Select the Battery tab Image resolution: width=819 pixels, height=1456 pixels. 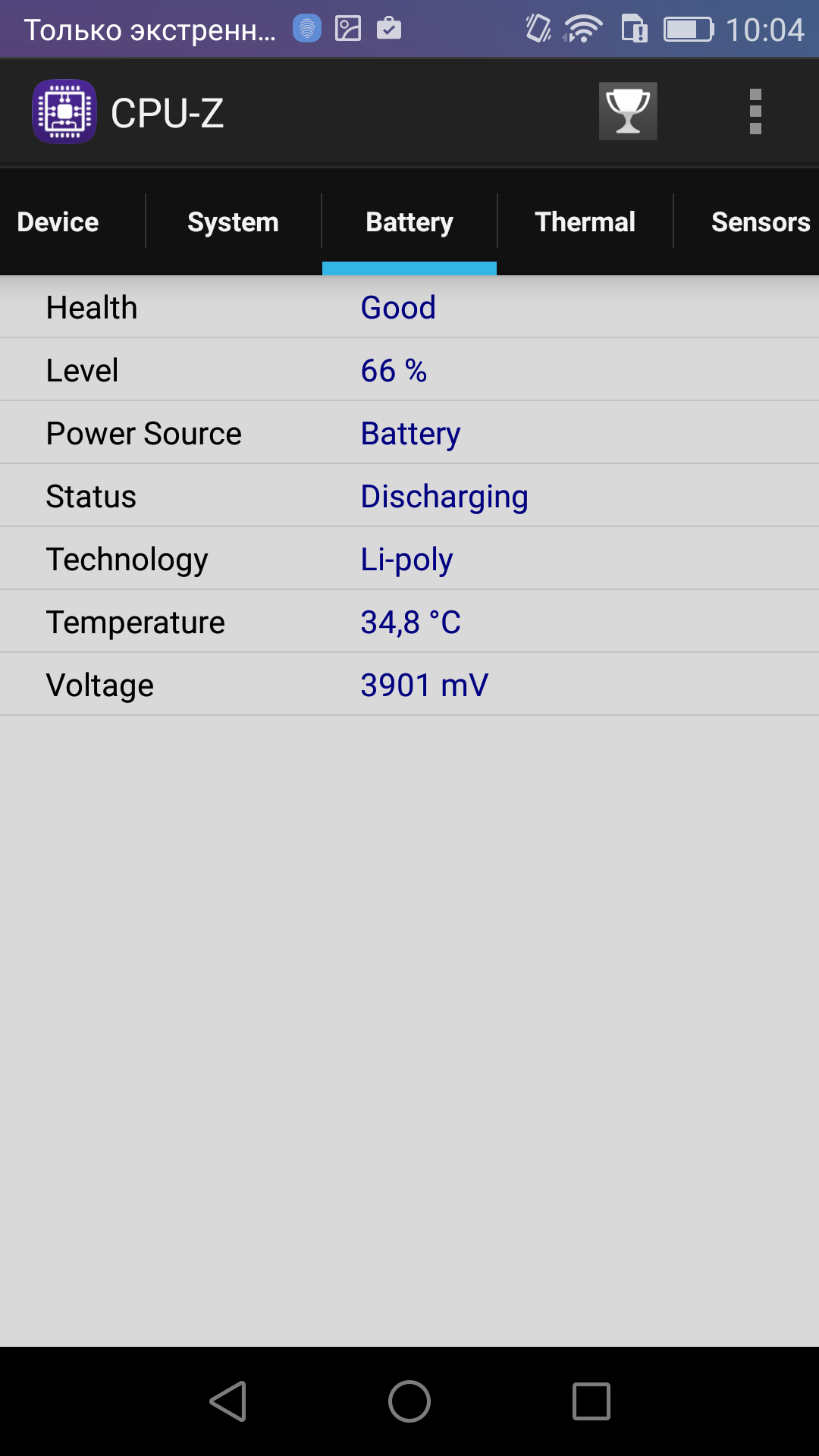[x=409, y=222]
